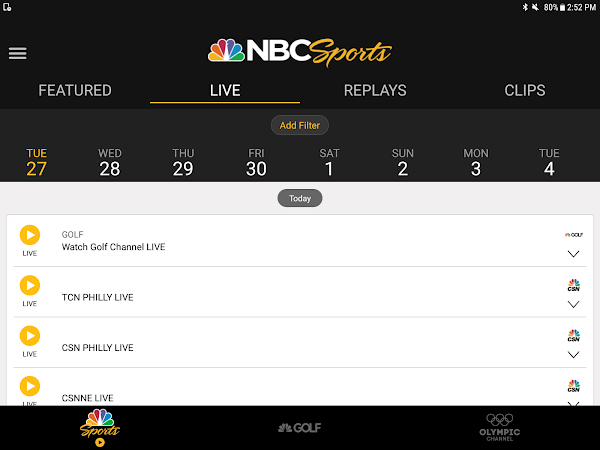Switch to the Golf section in bottom bar
The image size is (600, 450).
pyautogui.click(x=300, y=428)
